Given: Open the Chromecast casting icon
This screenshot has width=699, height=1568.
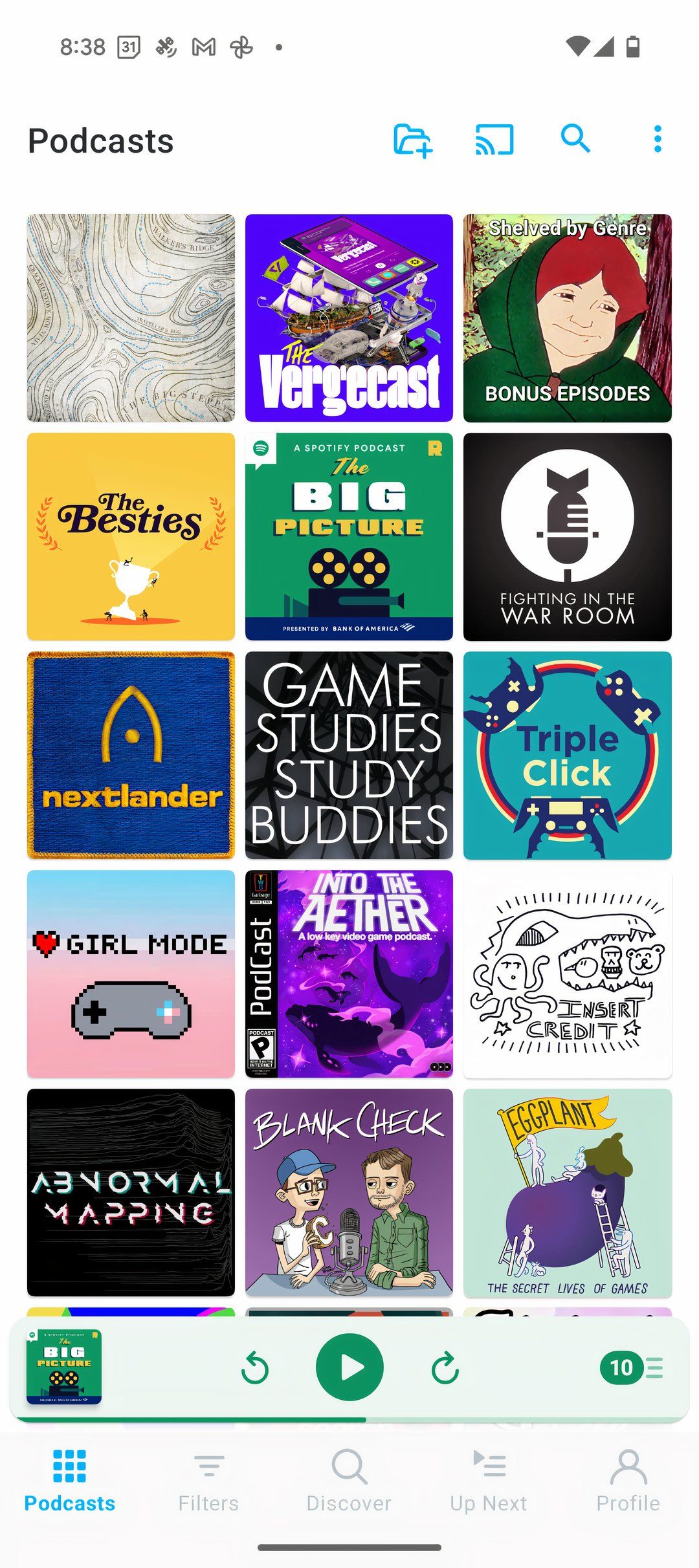Looking at the screenshot, I should (x=495, y=141).
